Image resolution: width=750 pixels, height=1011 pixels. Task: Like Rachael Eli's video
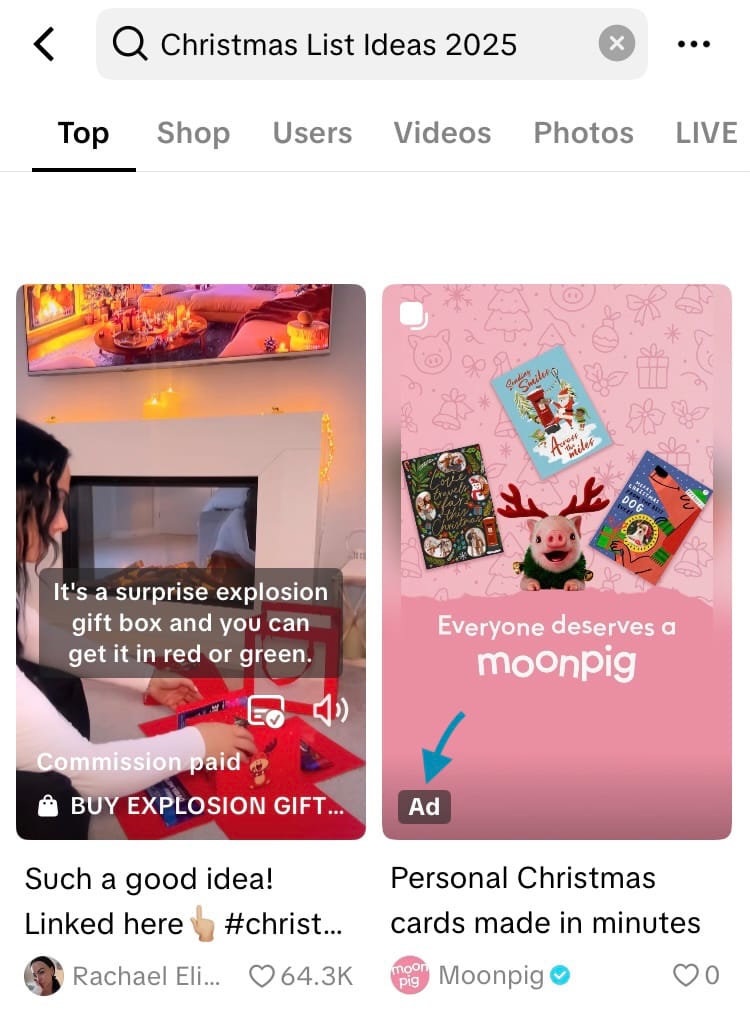pyautogui.click(x=263, y=975)
